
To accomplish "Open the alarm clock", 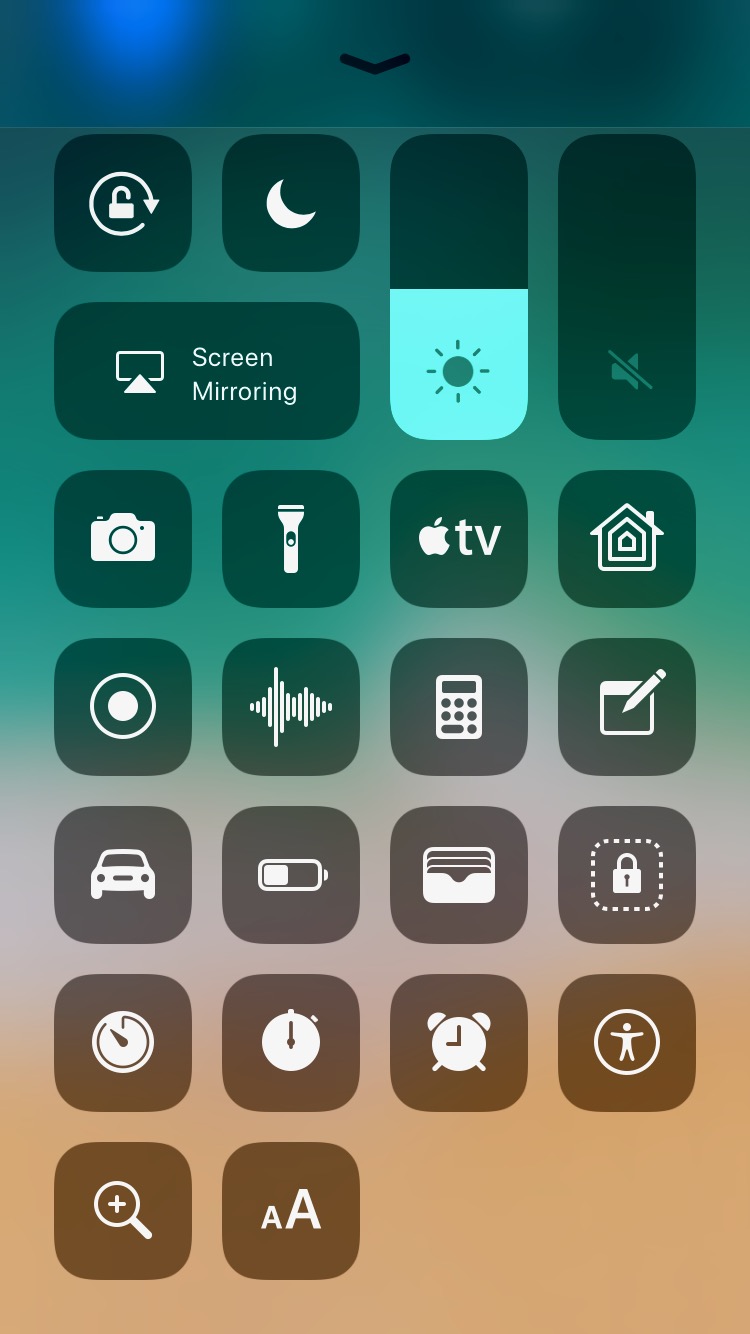I will tap(459, 1043).
